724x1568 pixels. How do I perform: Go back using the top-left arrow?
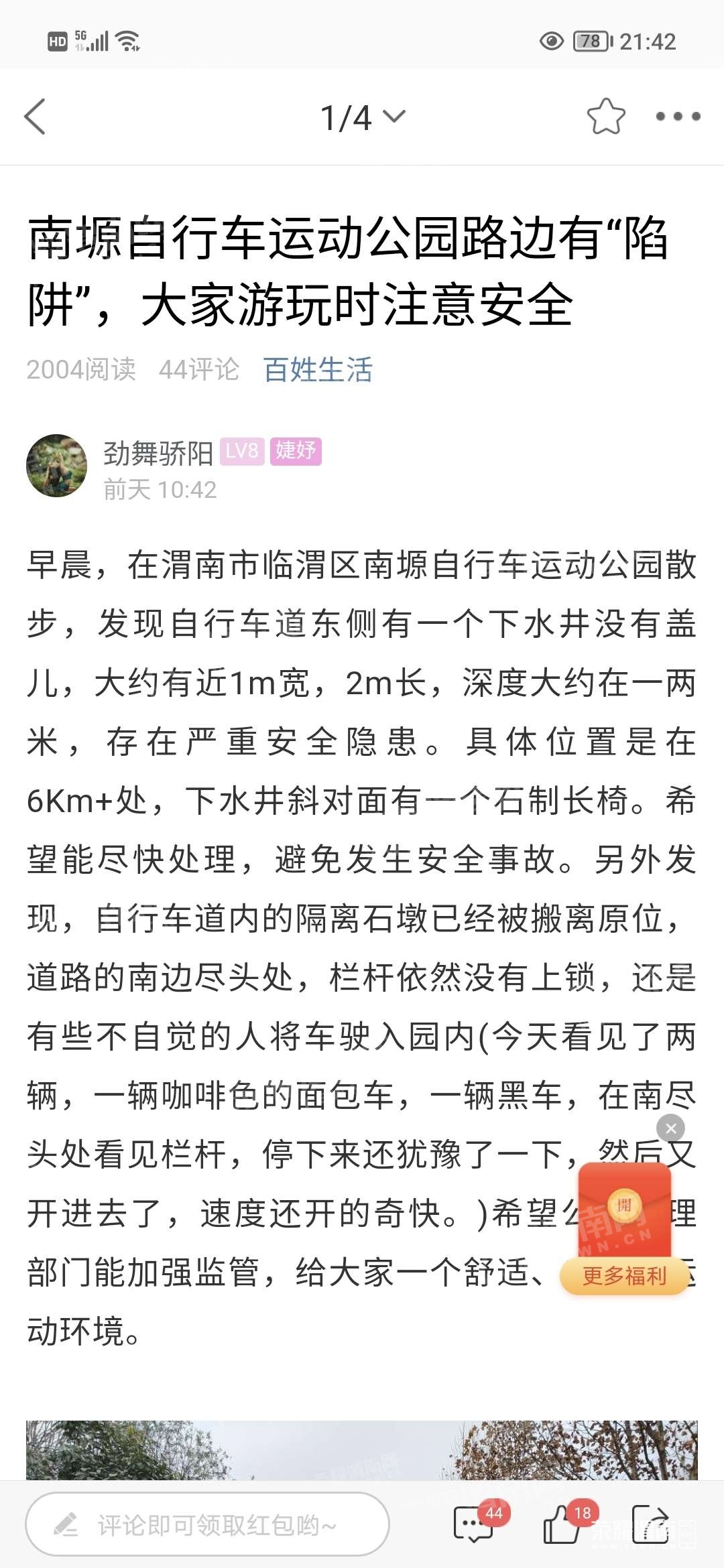pos(35,117)
